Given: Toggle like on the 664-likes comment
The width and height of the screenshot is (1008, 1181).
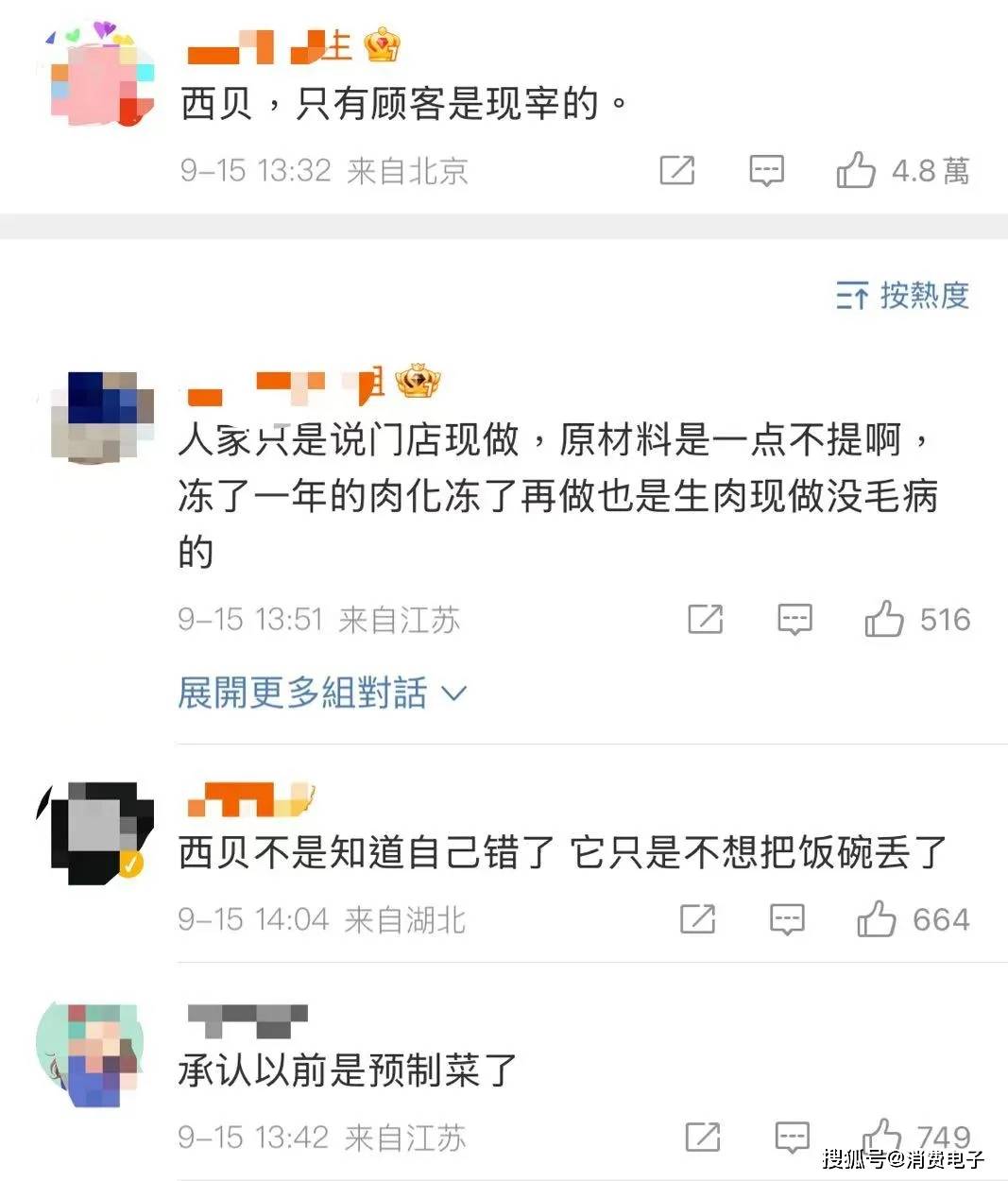Looking at the screenshot, I should pos(879,918).
